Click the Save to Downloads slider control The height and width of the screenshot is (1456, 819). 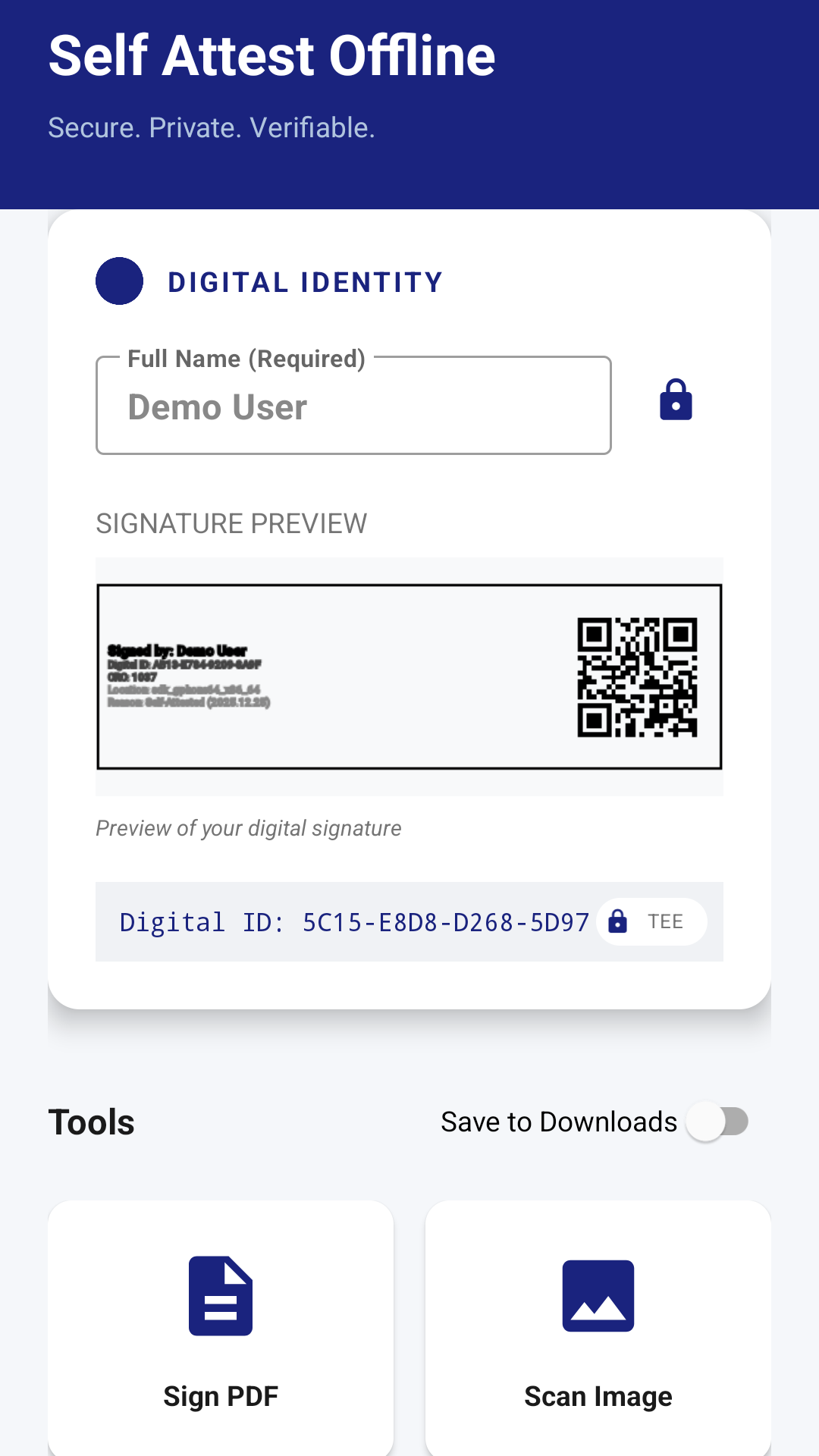[x=717, y=1122]
